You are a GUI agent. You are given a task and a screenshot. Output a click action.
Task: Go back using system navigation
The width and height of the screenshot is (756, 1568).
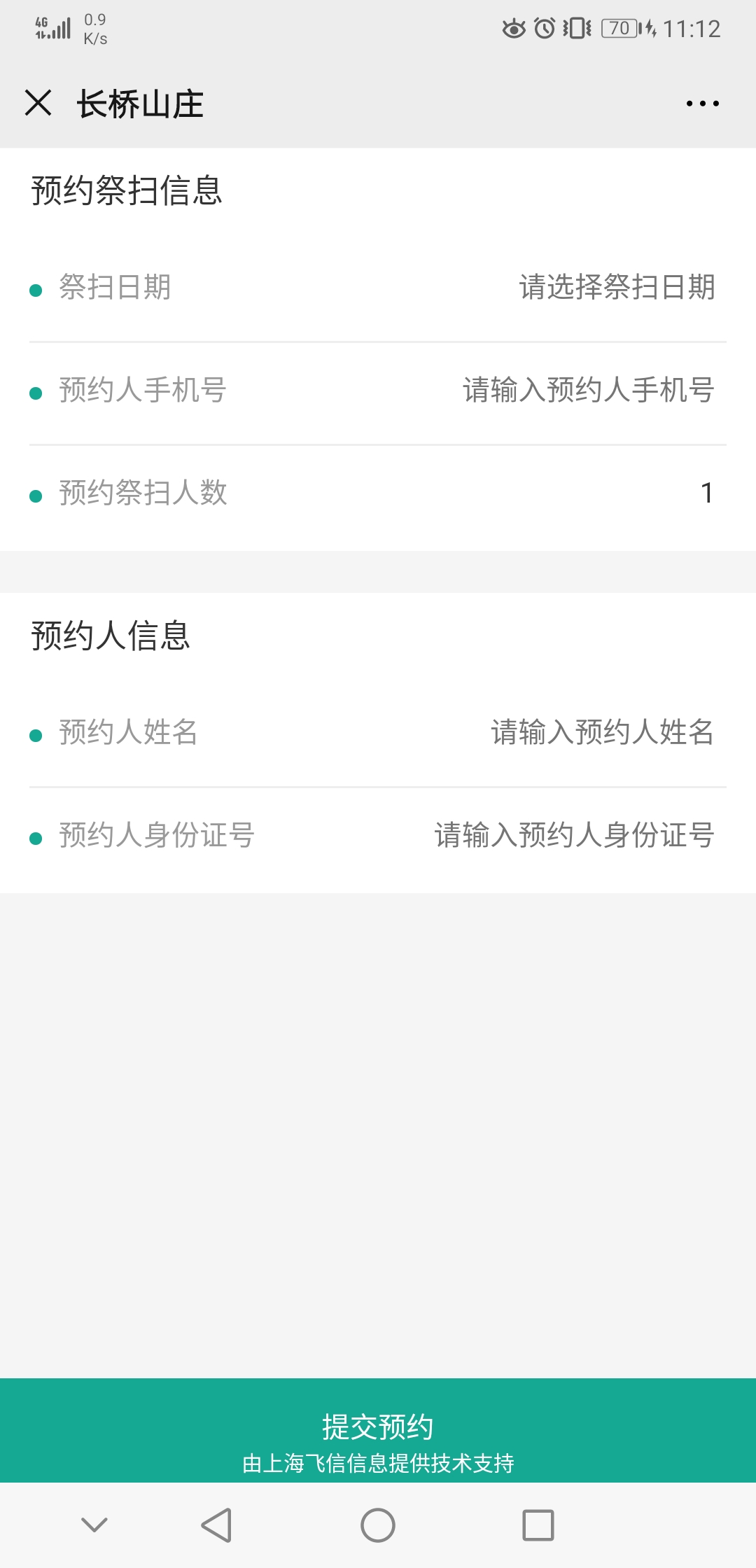tap(216, 1525)
